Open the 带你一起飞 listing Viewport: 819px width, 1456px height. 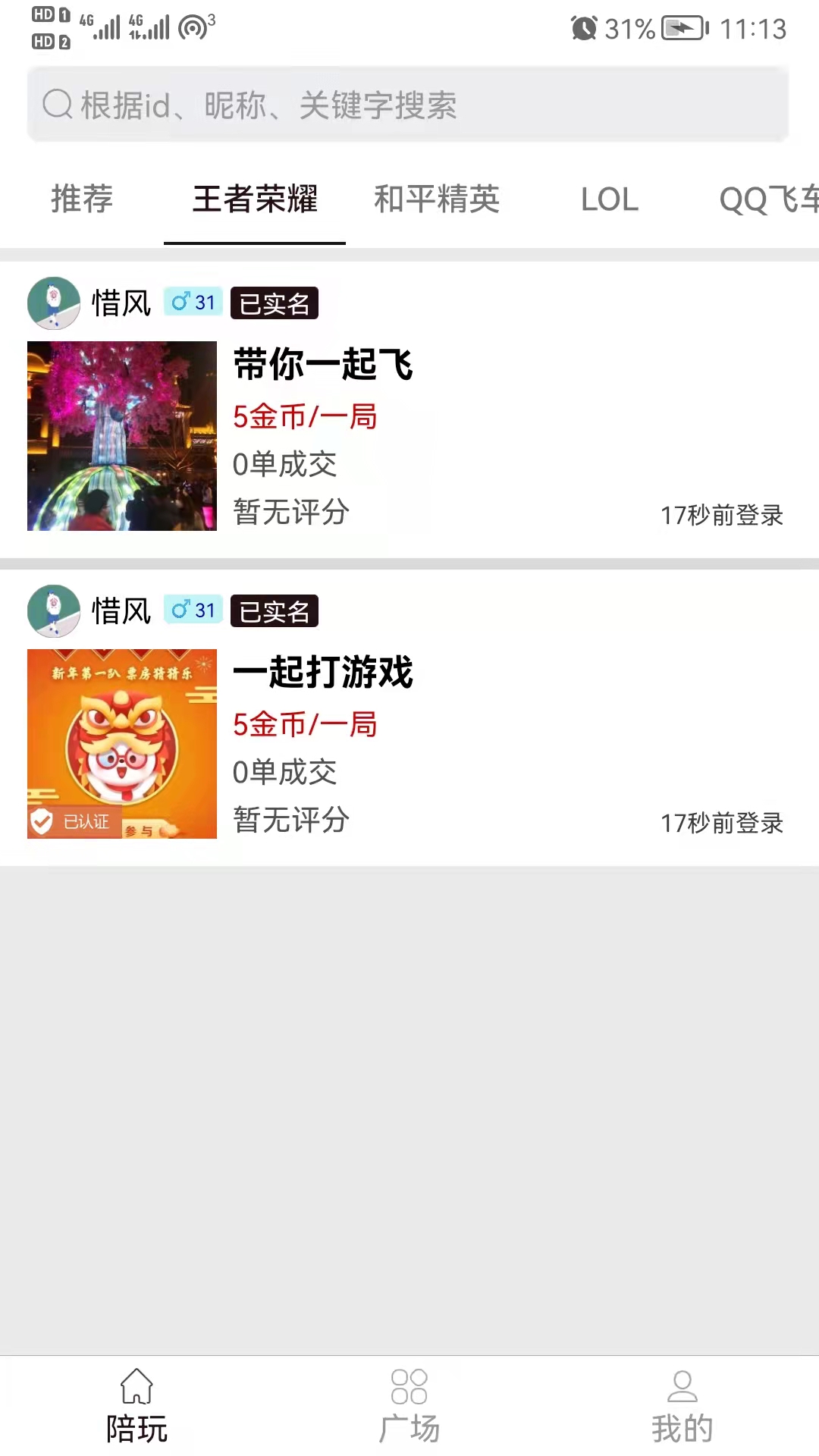tap(324, 365)
